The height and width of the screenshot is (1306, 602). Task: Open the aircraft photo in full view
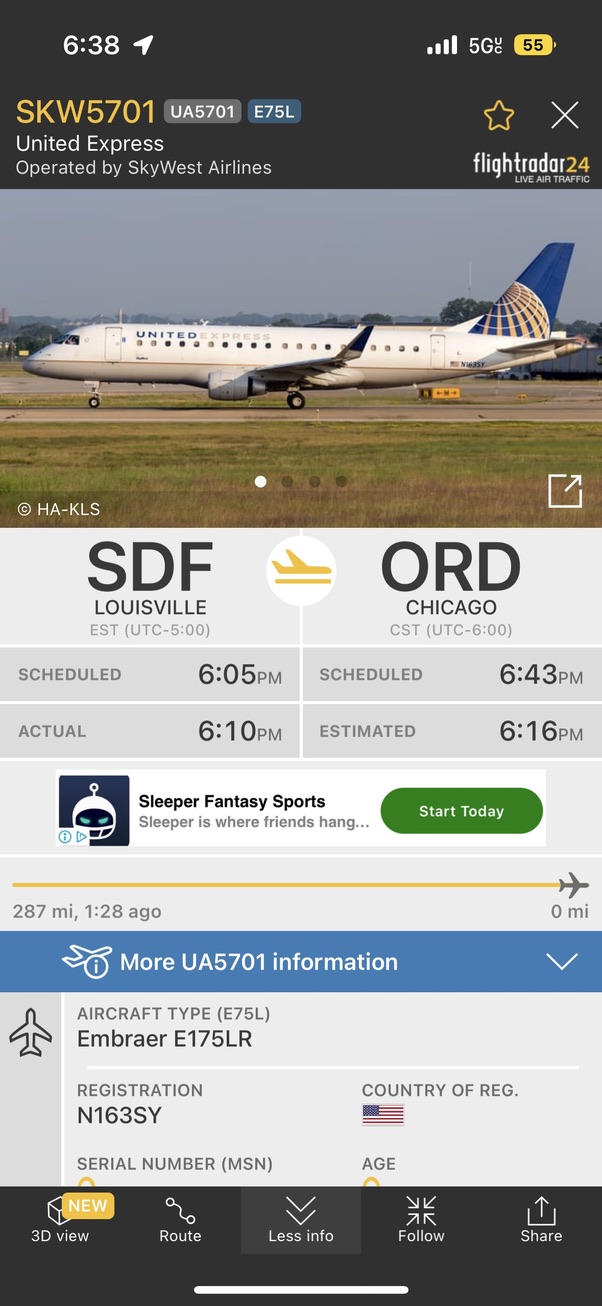pyautogui.click(x=565, y=491)
